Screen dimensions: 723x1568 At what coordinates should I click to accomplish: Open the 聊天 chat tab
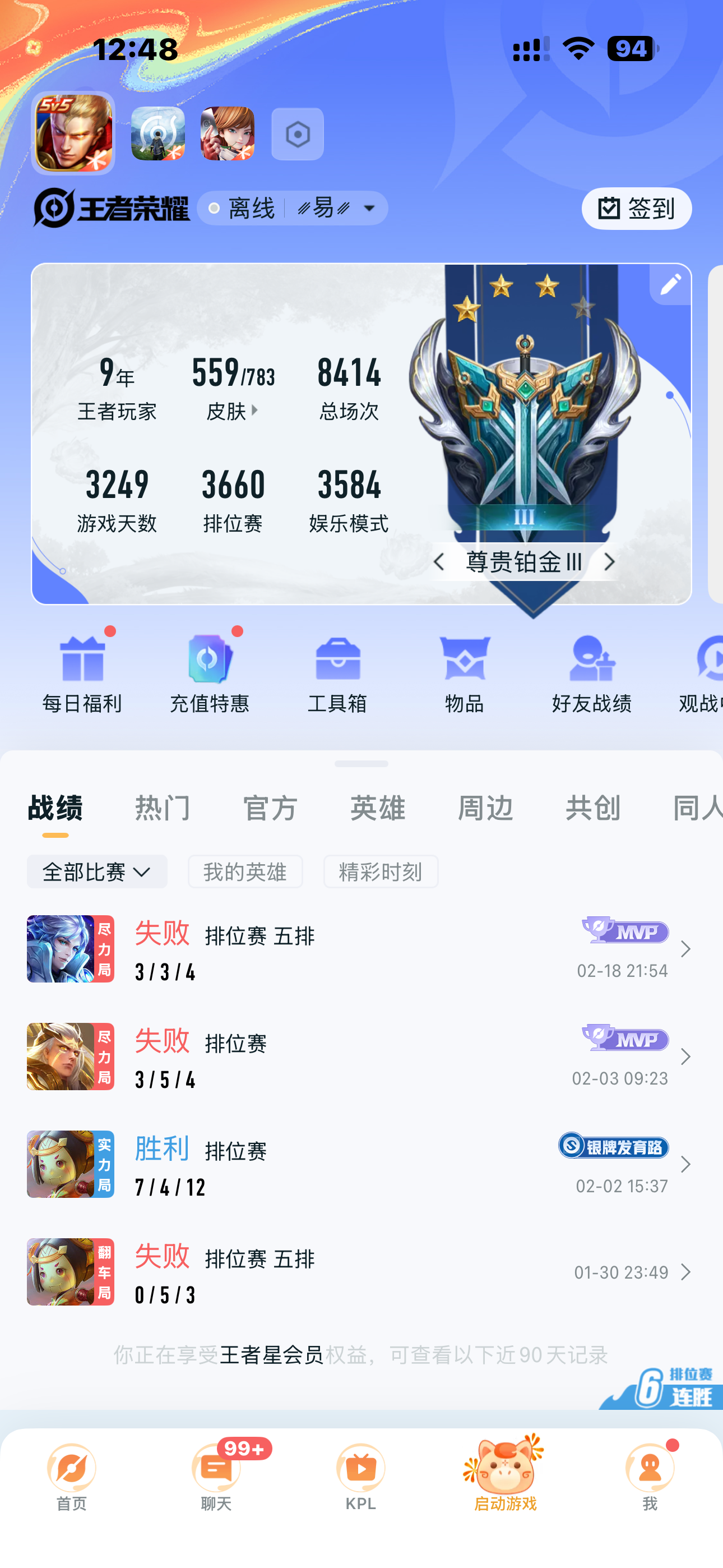tap(216, 1477)
